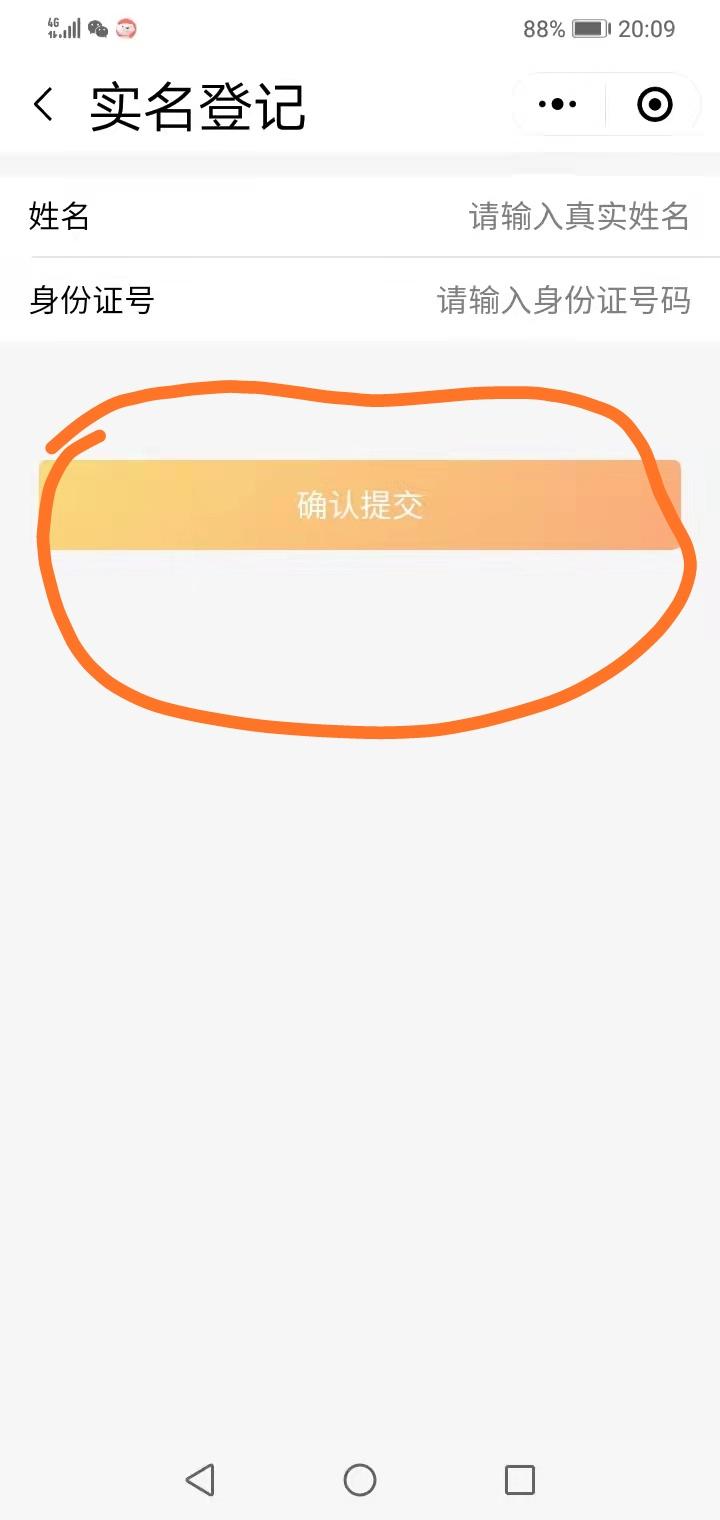The width and height of the screenshot is (720, 1520).
Task: Go to the home screen
Action: tap(360, 1479)
